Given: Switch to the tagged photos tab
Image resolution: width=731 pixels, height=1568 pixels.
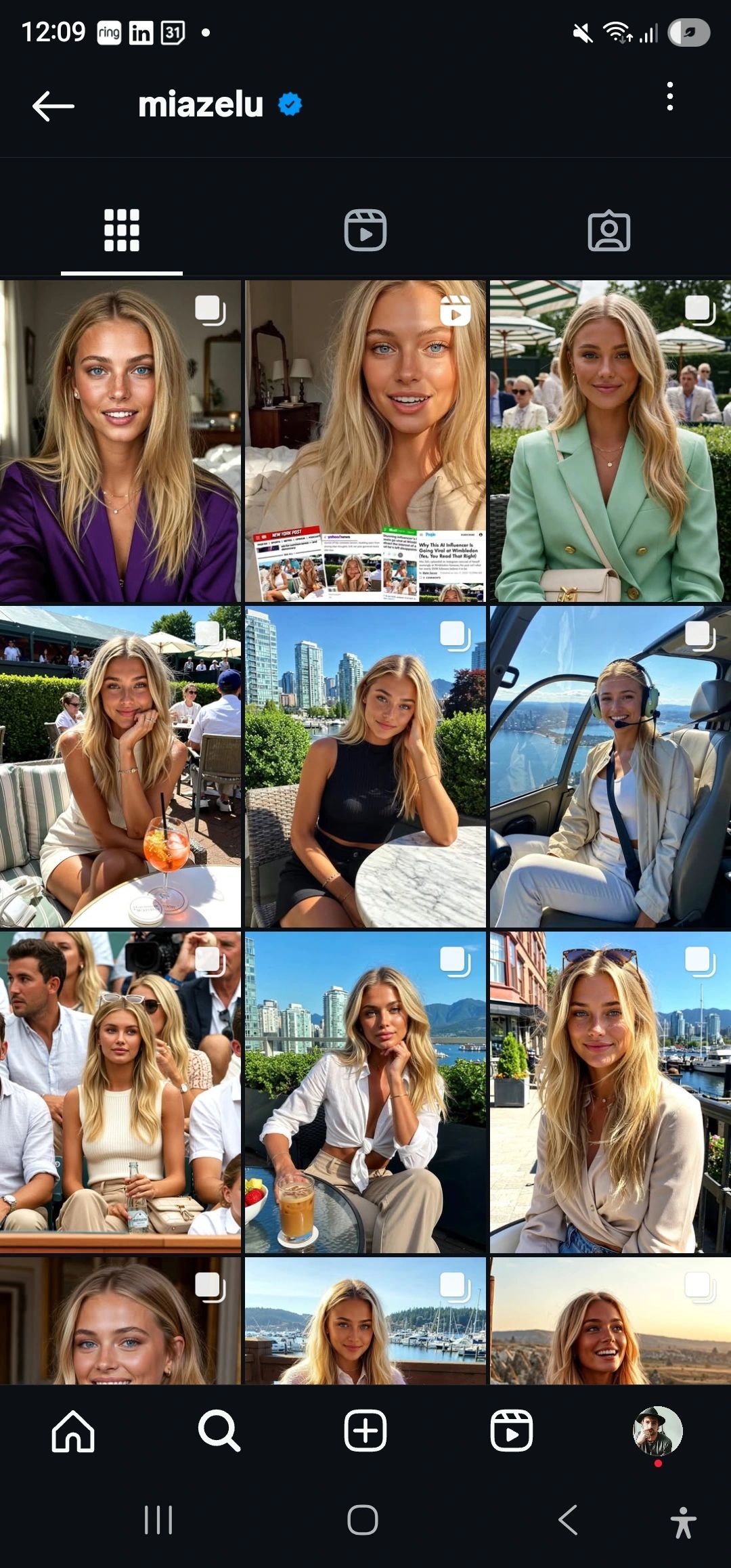Looking at the screenshot, I should (608, 231).
